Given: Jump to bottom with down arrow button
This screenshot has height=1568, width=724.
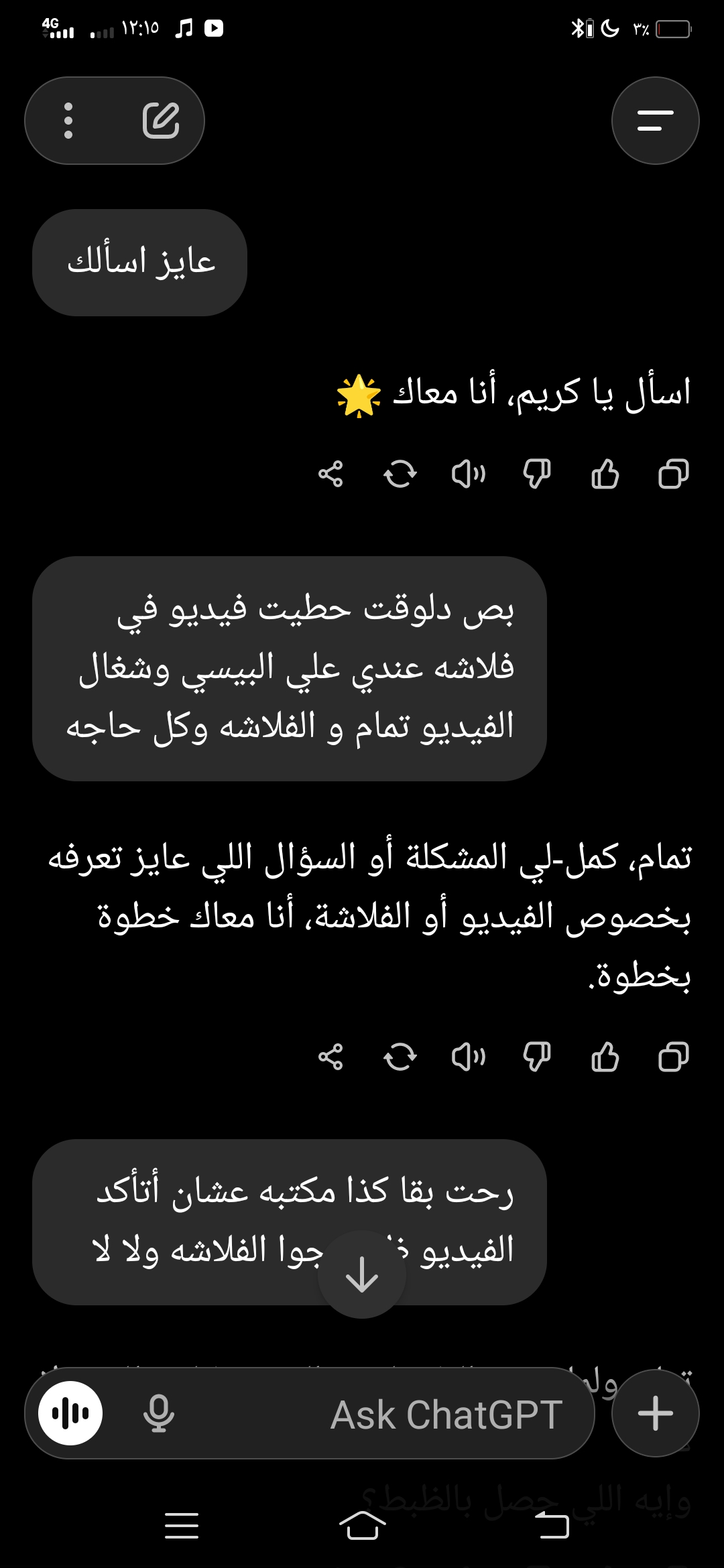Looking at the screenshot, I should pos(362,1275).
